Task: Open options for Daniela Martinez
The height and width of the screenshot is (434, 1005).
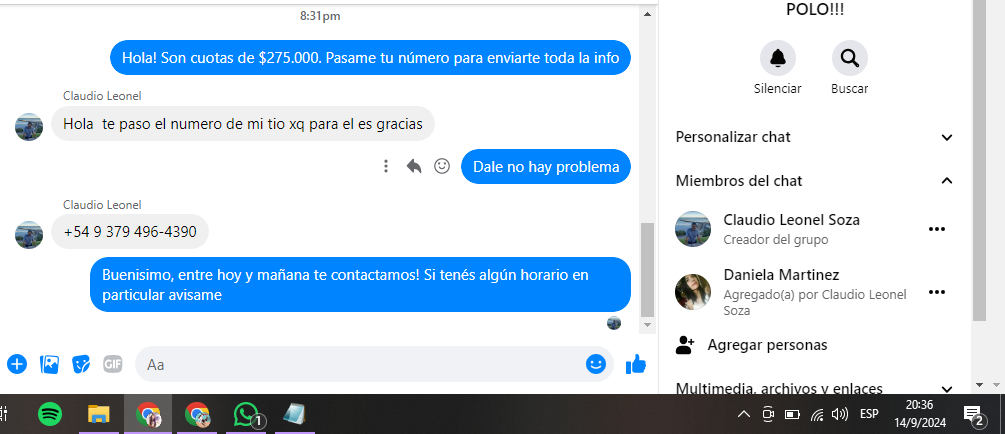Action: (936, 292)
